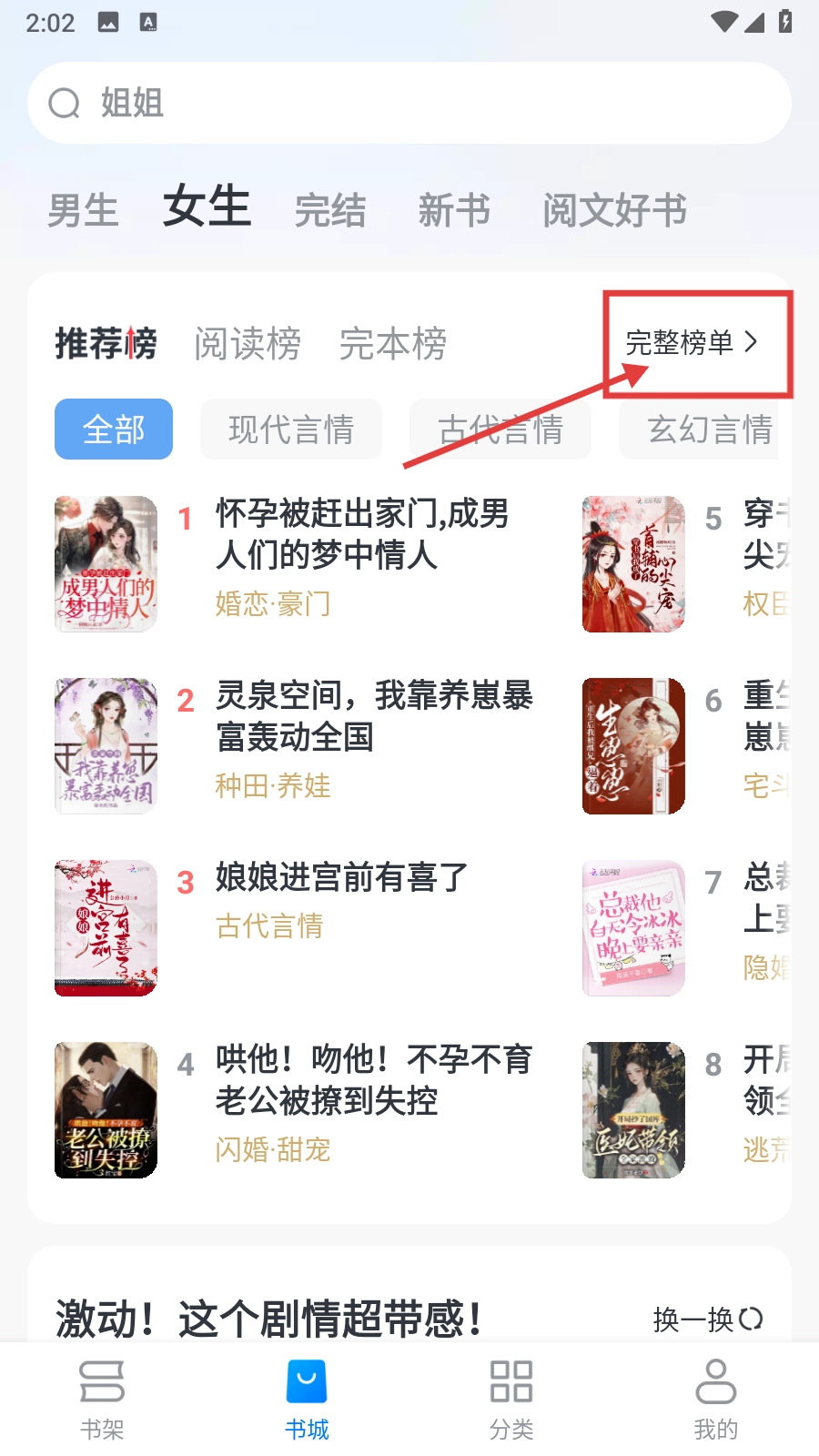The image size is (819, 1456).
Task: Switch to 完本榜 ranking
Action: click(x=392, y=344)
